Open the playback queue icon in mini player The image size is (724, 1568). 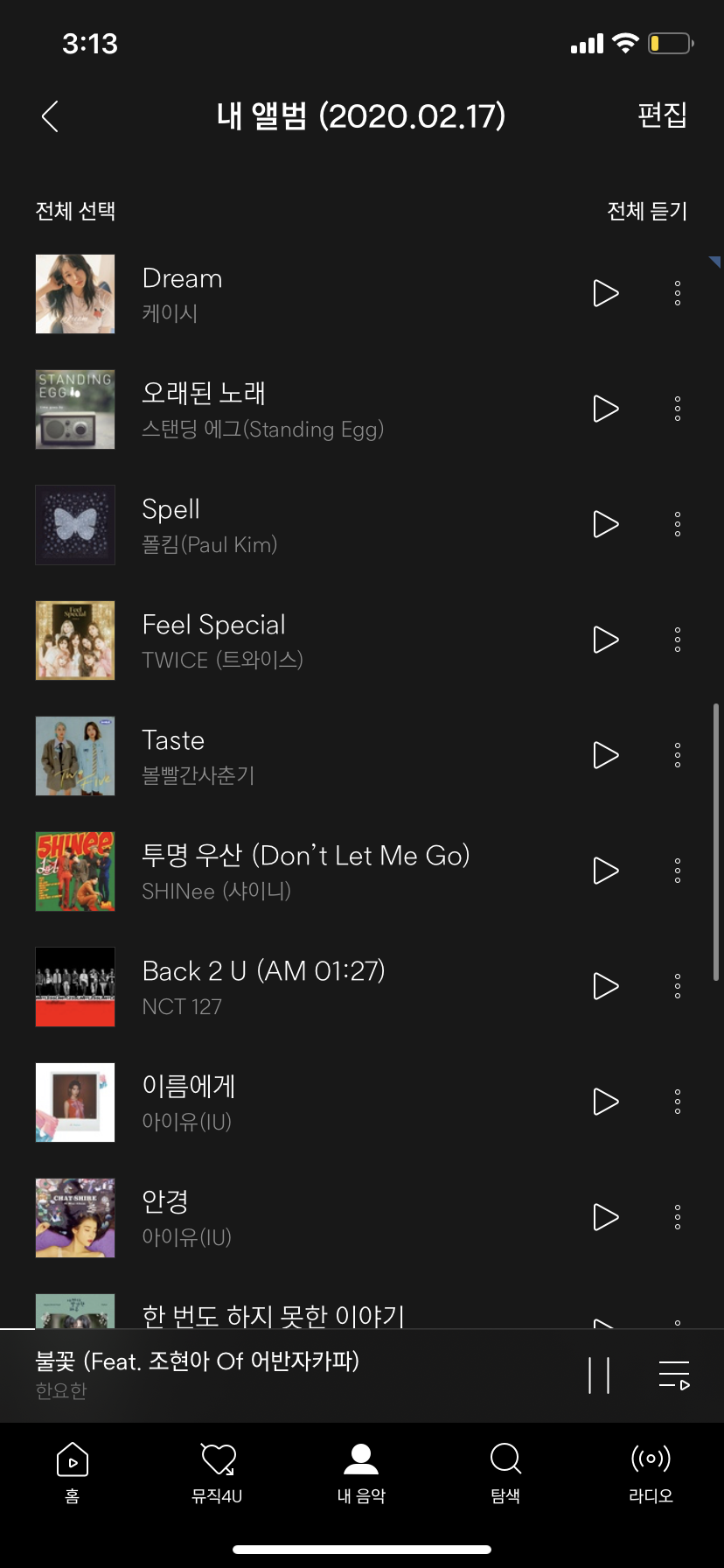[x=675, y=1374]
